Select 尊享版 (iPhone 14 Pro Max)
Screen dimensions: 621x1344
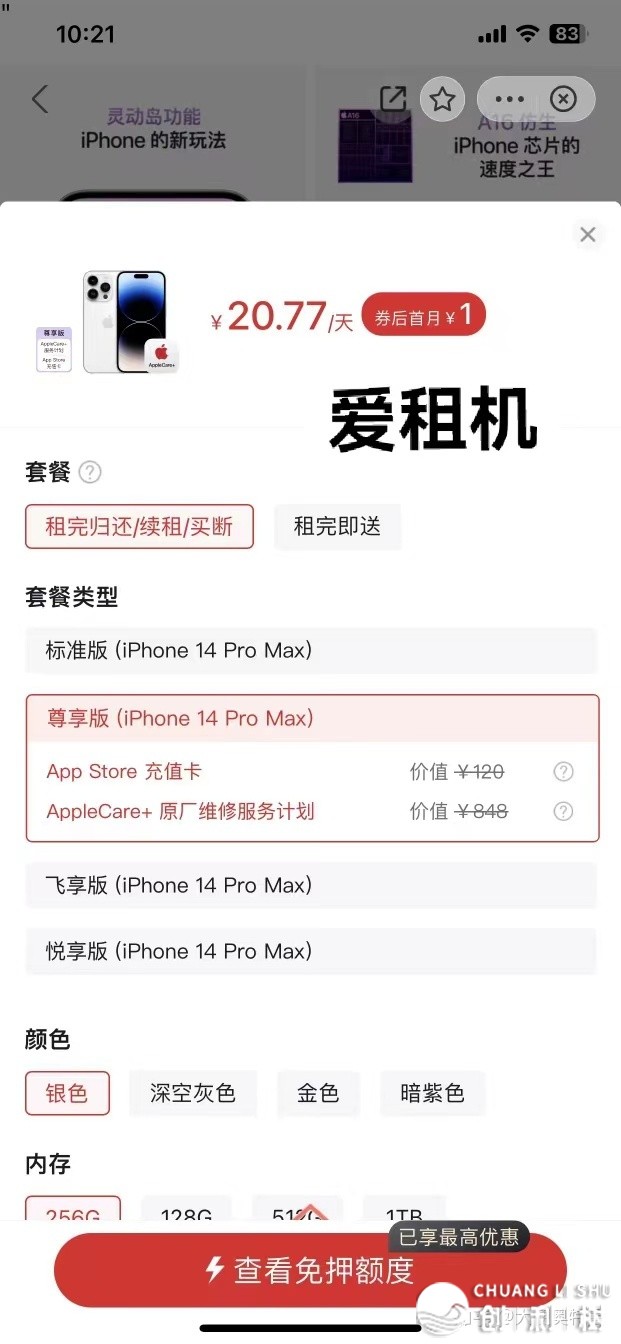(x=310, y=719)
